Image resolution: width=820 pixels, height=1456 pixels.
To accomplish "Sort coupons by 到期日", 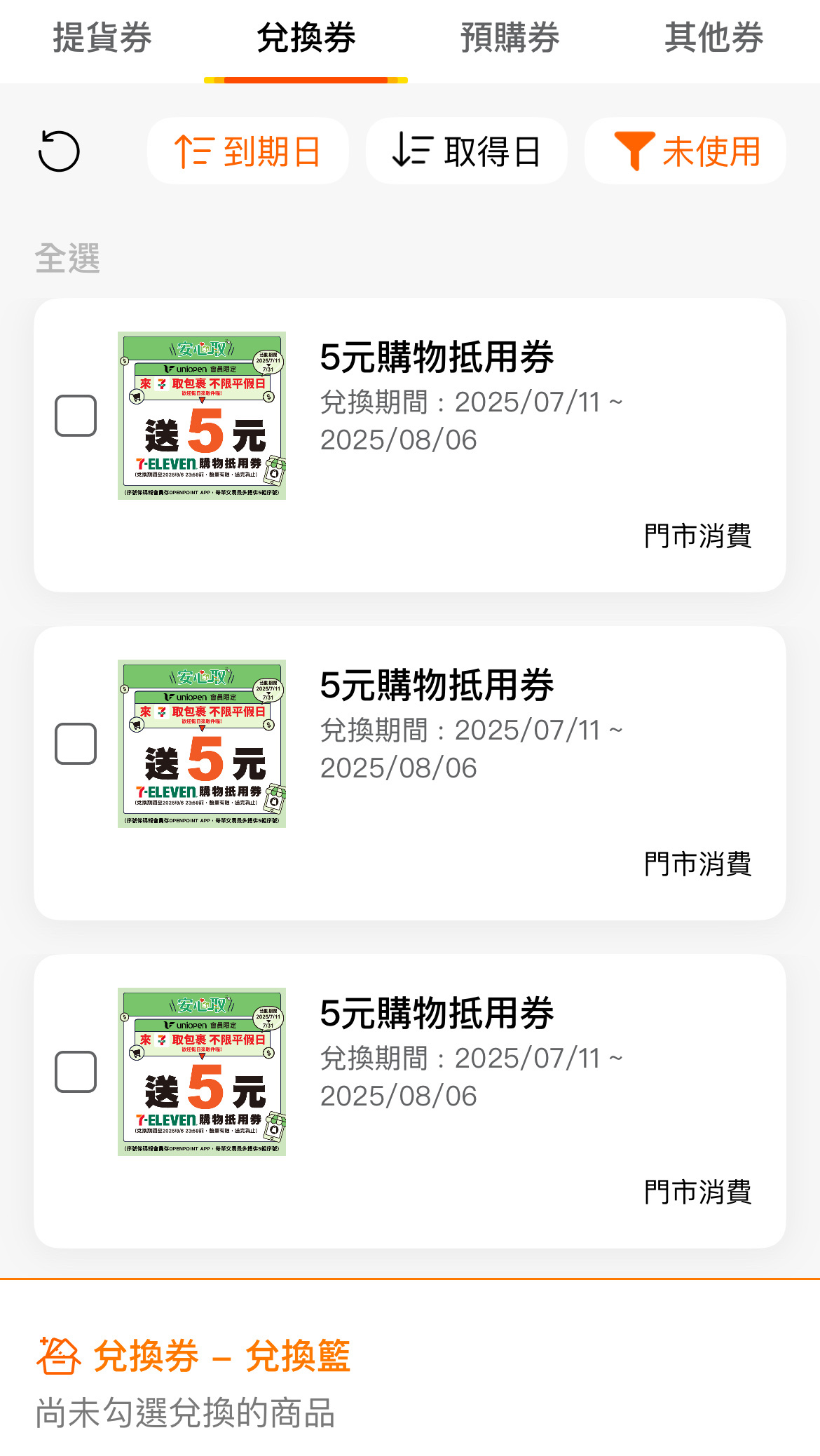I will [248, 151].
